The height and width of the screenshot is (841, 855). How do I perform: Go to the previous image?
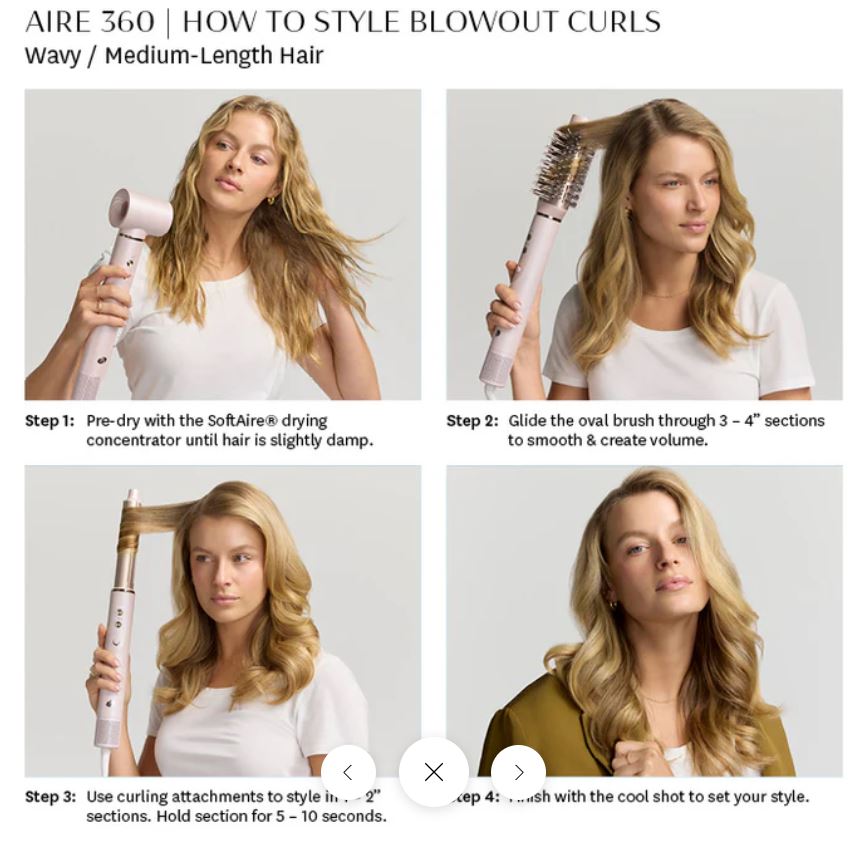348,772
